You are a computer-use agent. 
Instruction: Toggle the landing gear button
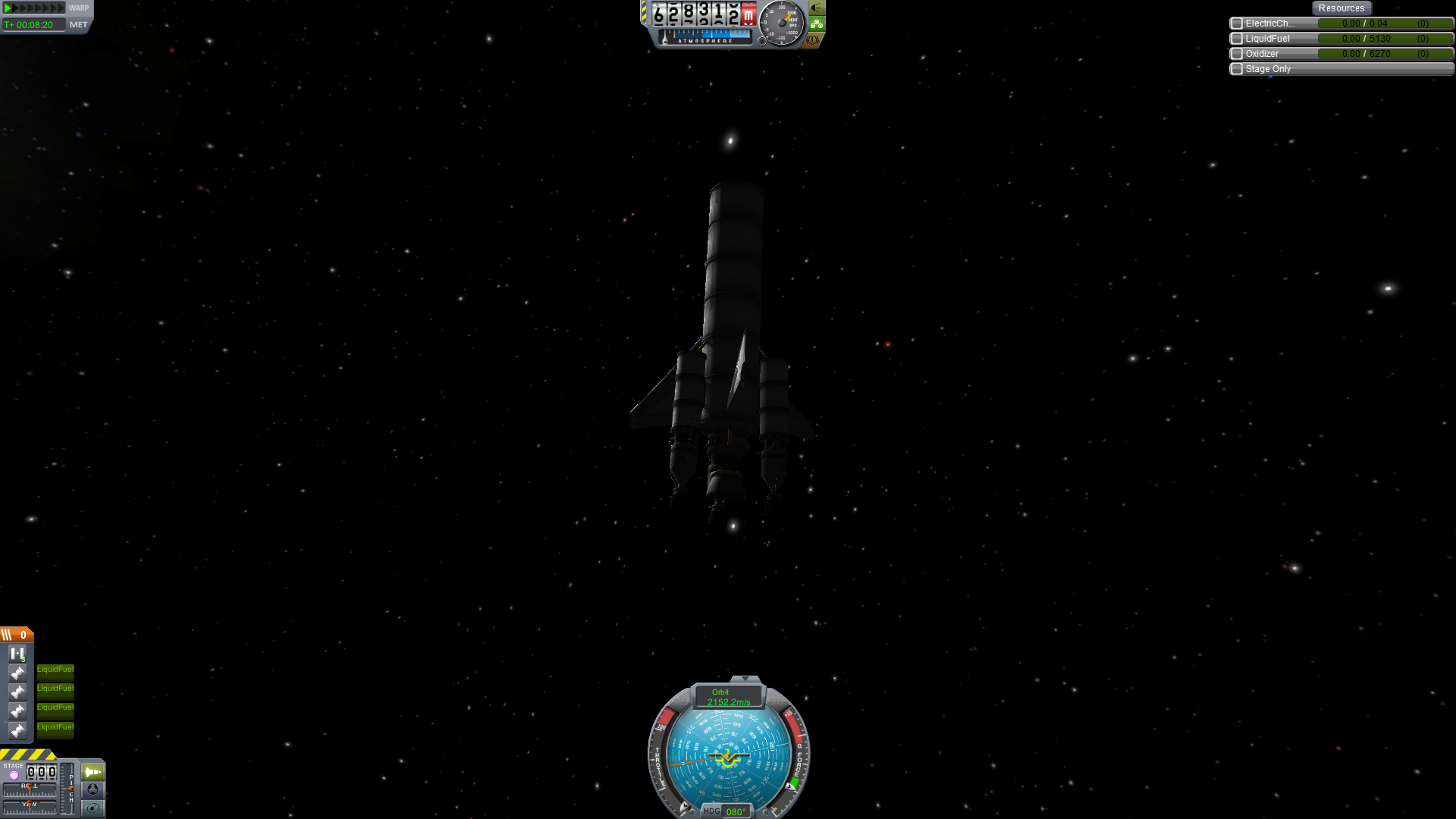pyautogui.click(x=817, y=24)
